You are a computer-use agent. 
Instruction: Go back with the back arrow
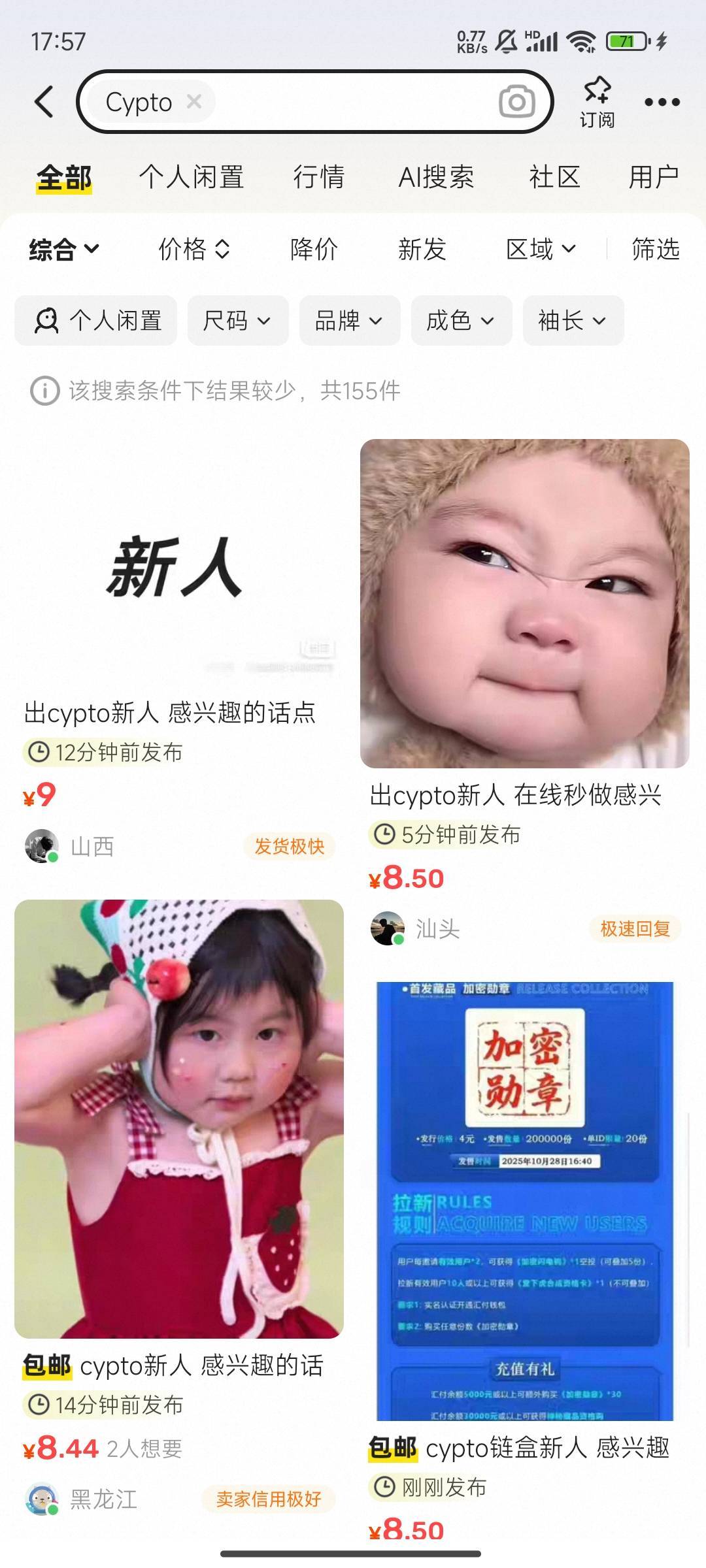point(44,102)
